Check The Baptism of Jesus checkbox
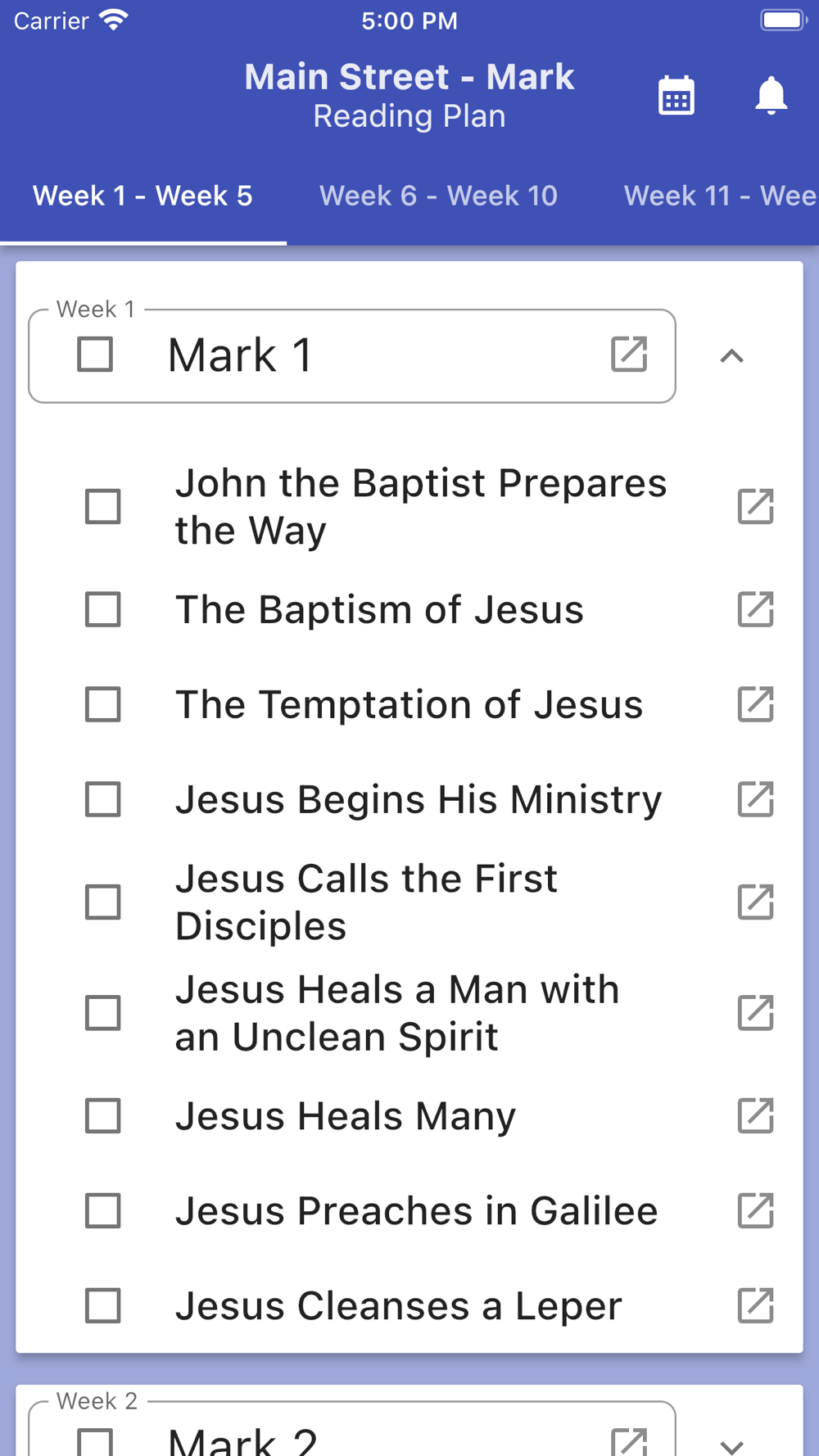This screenshot has height=1456, width=819. pos(103,609)
